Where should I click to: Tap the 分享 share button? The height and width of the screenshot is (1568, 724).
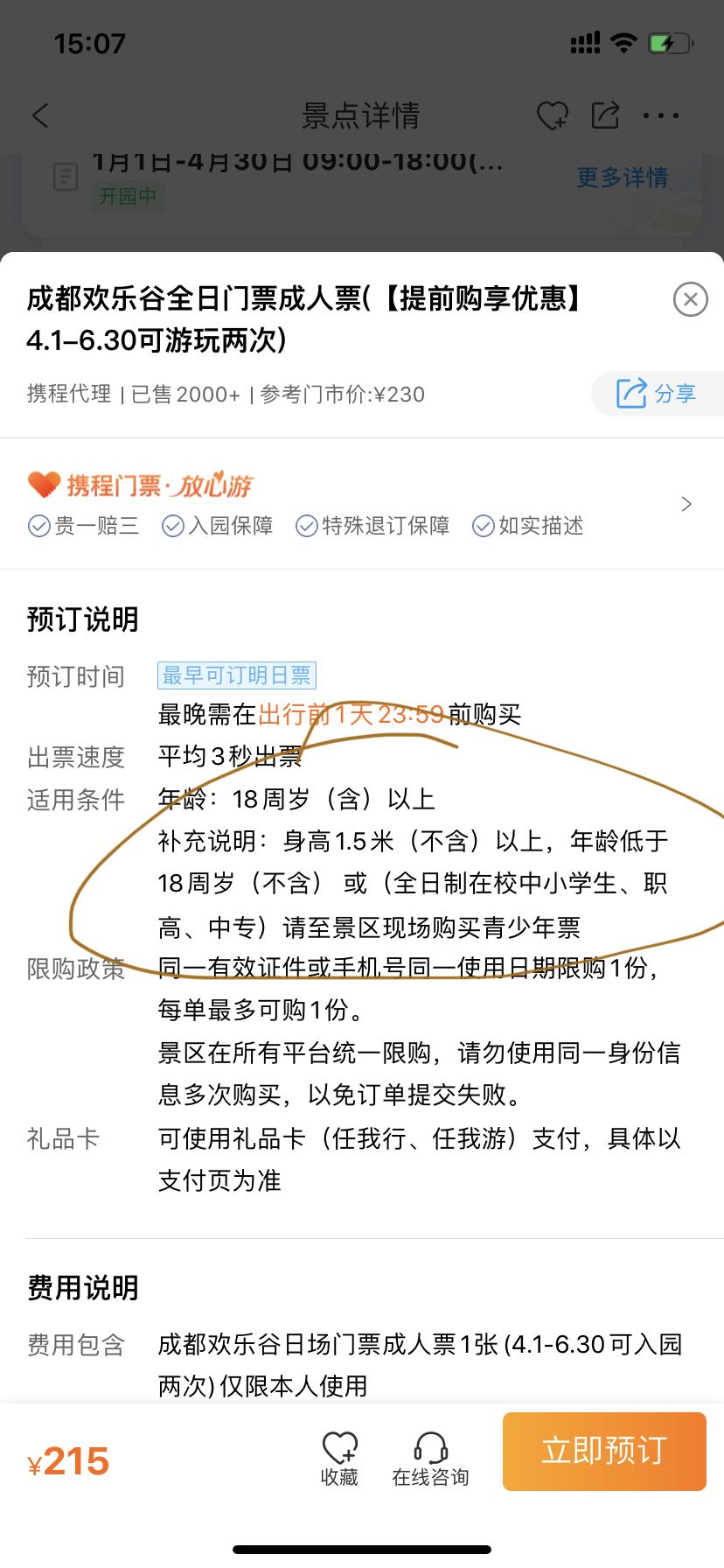click(x=658, y=394)
